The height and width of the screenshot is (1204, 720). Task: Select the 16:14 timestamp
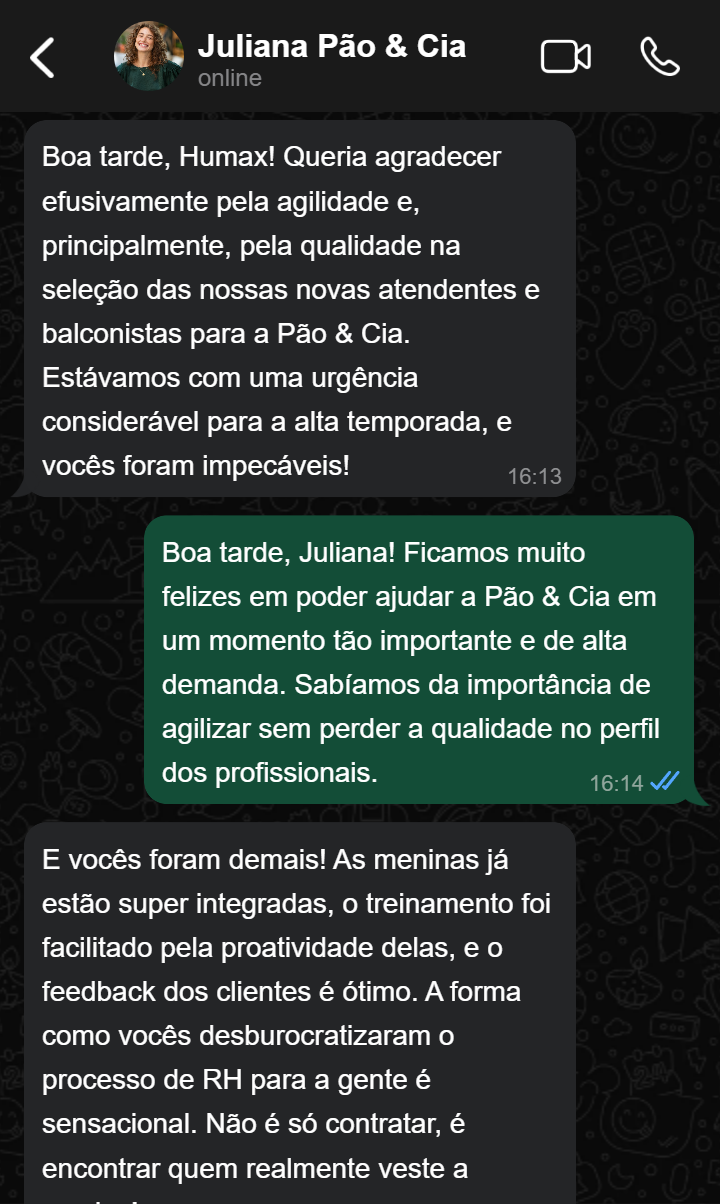point(617,784)
